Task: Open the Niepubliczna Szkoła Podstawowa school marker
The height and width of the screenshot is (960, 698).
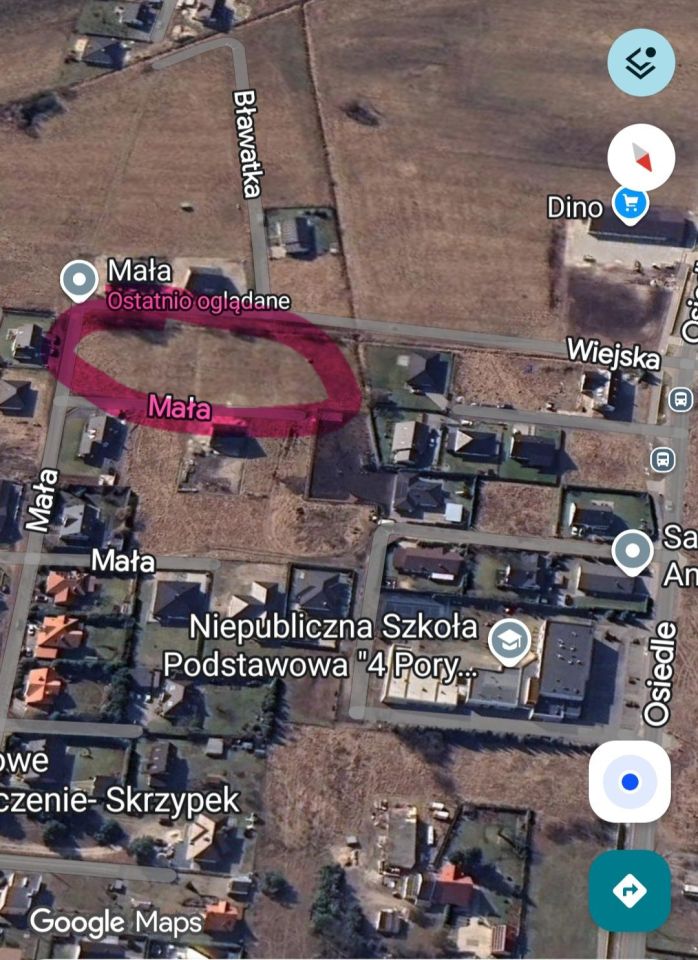Action: [510, 641]
